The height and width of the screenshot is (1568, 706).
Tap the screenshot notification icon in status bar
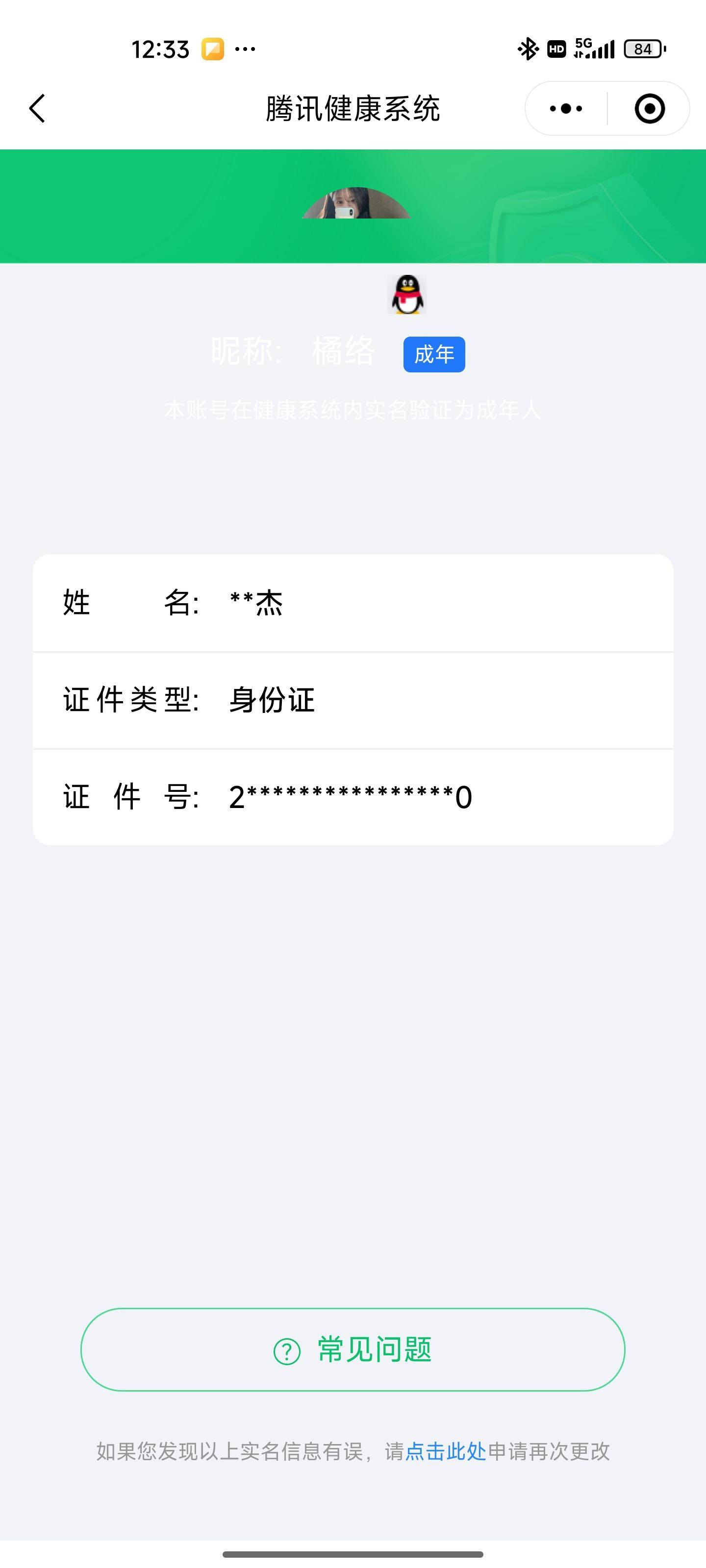tap(213, 48)
